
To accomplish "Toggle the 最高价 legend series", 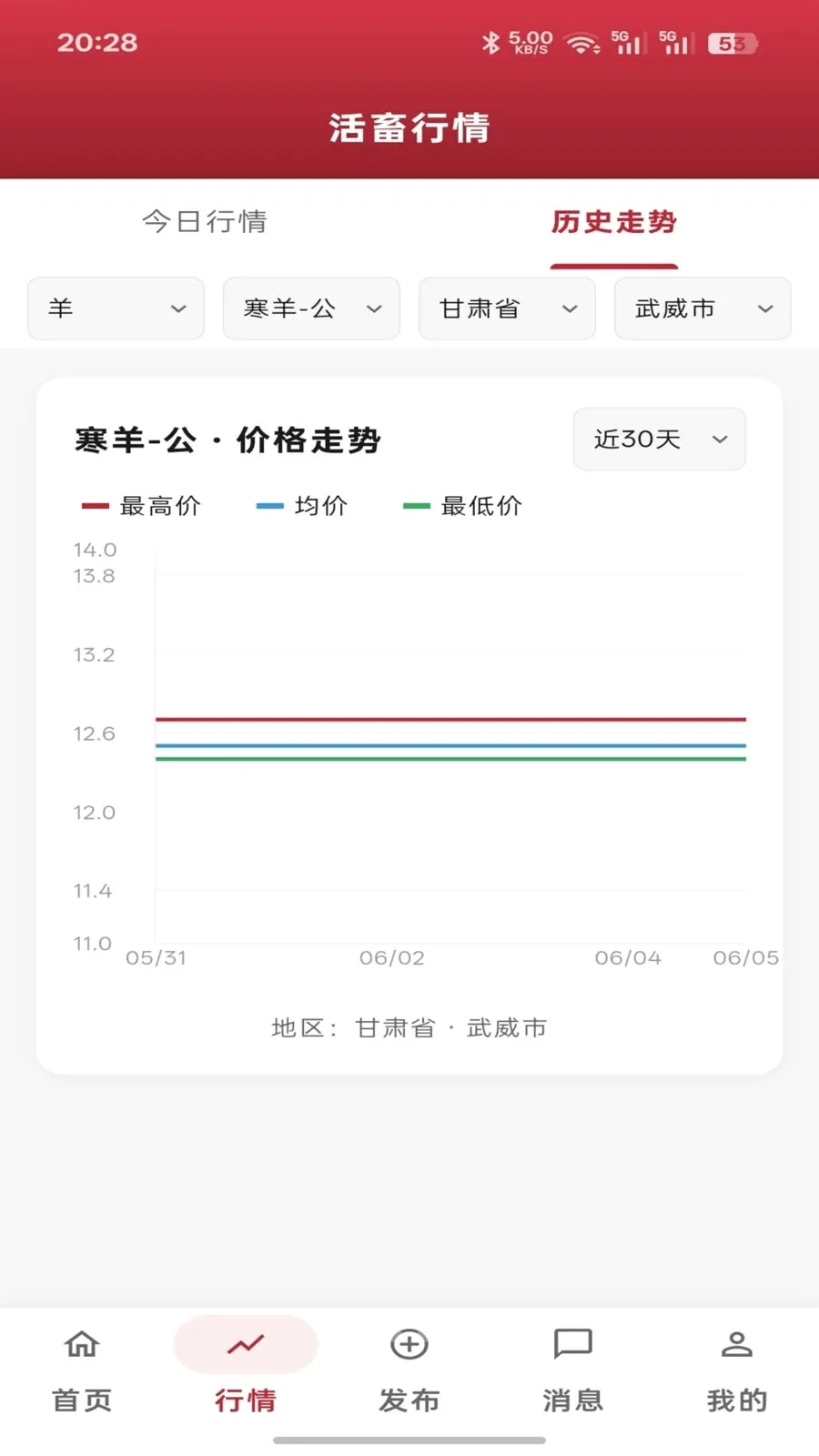I will coord(141,506).
